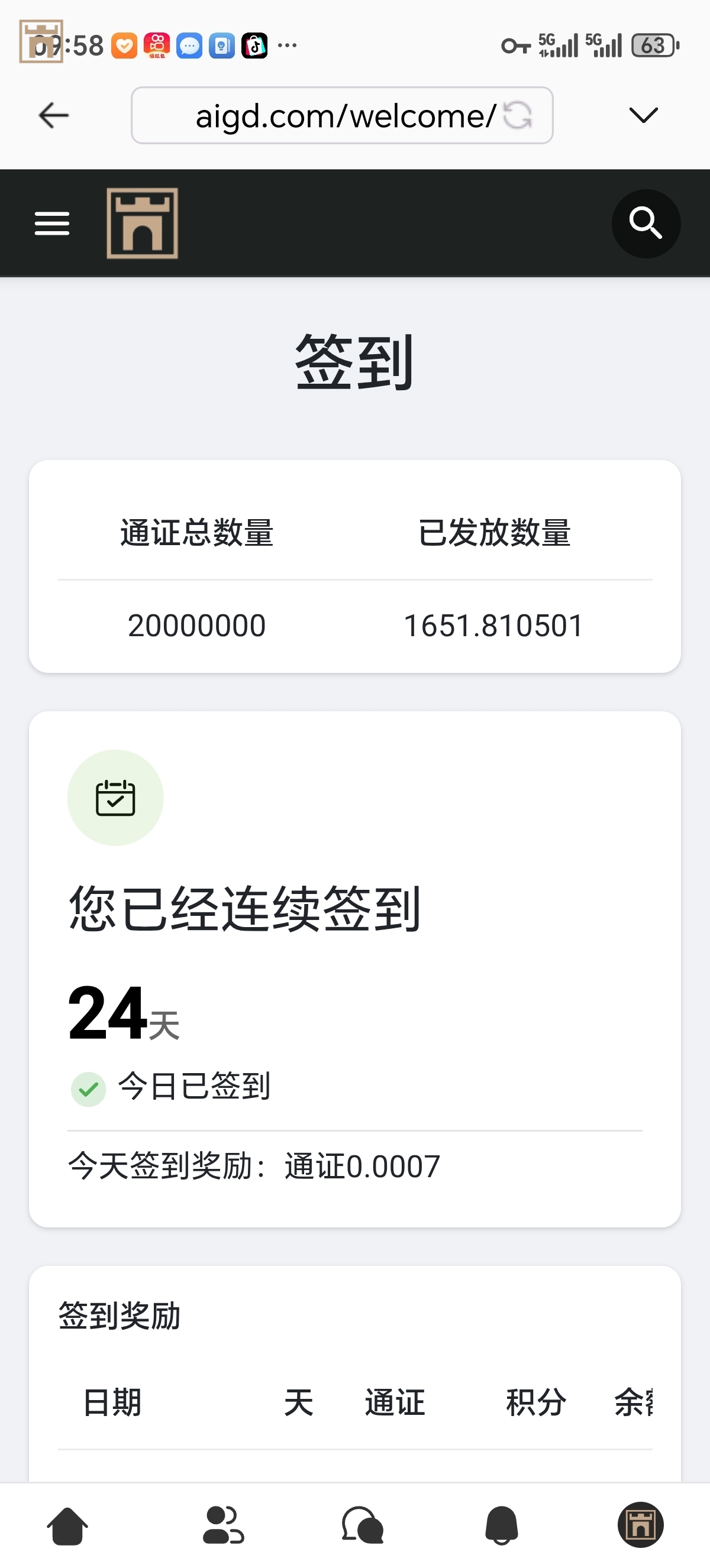Tap the castle site logo in header
The width and height of the screenshot is (710, 1568).
[143, 223]
